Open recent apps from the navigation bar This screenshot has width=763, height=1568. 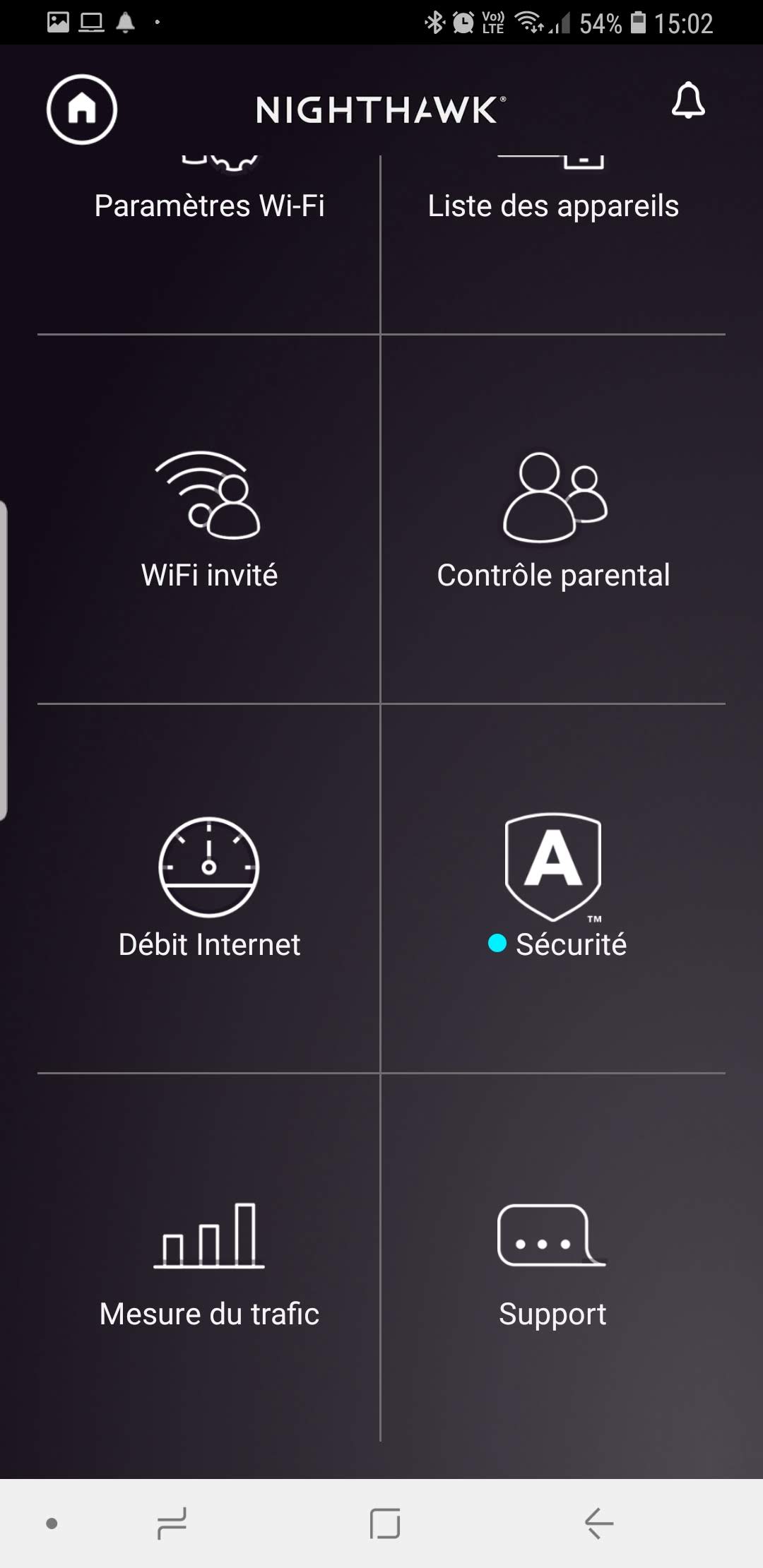[x=172, y=1523]
